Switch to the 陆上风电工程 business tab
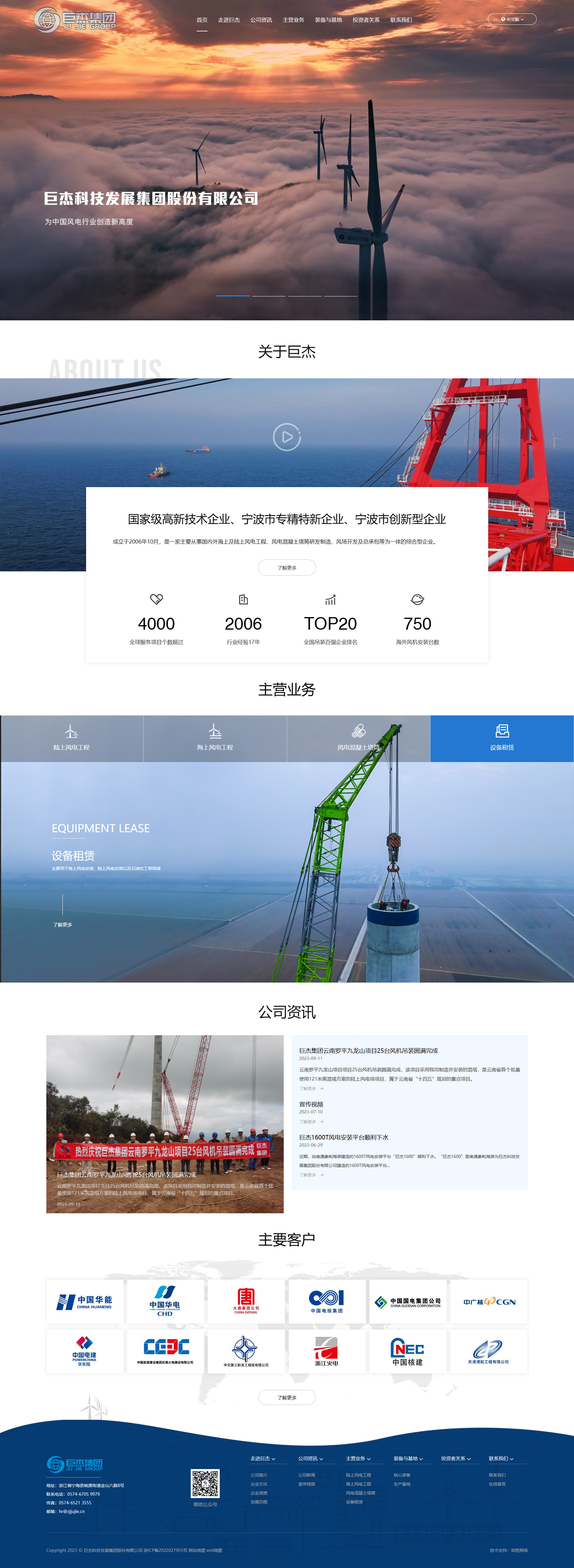The height and width of the screenshot is (1568, 574). tap(72, 738)
